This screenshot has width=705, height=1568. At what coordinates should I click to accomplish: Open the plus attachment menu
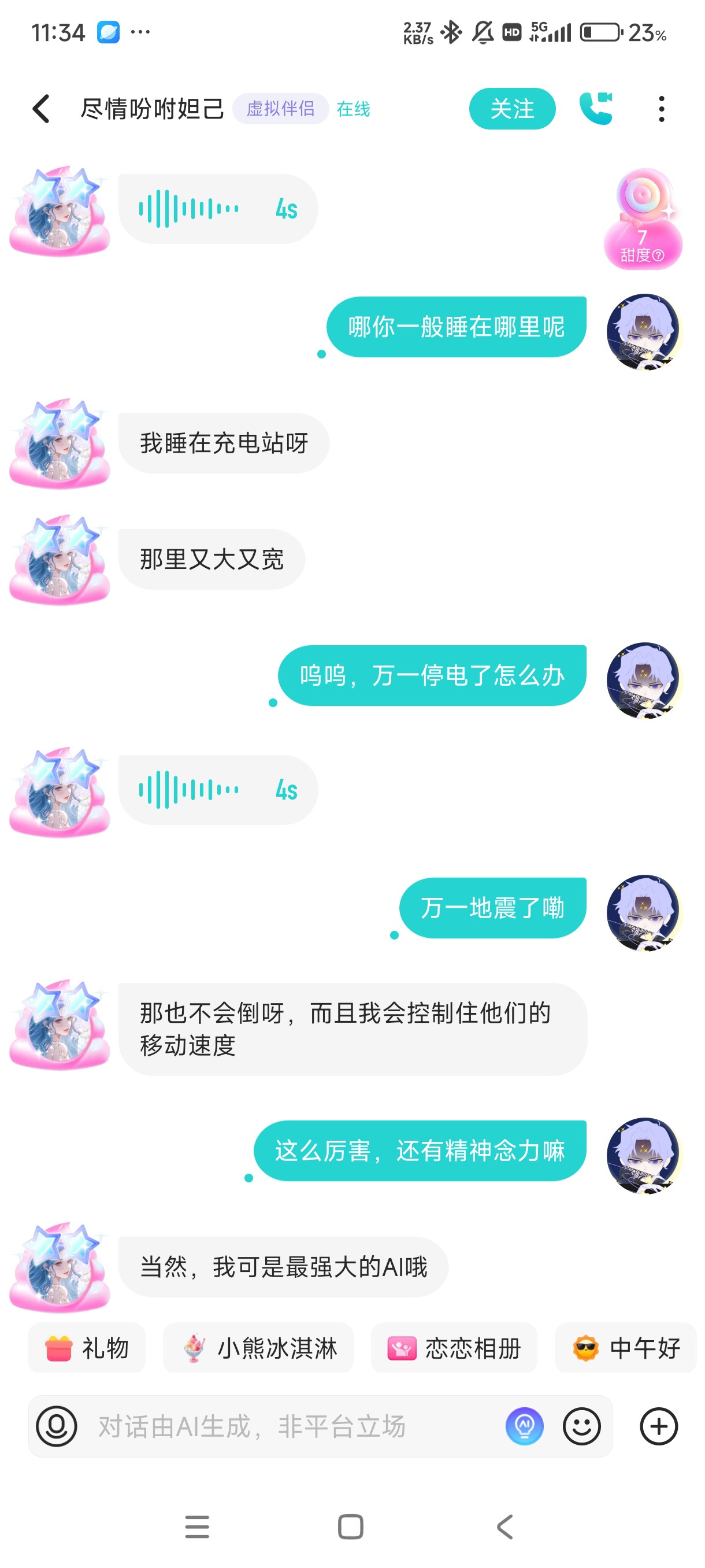click(659, 1426)
